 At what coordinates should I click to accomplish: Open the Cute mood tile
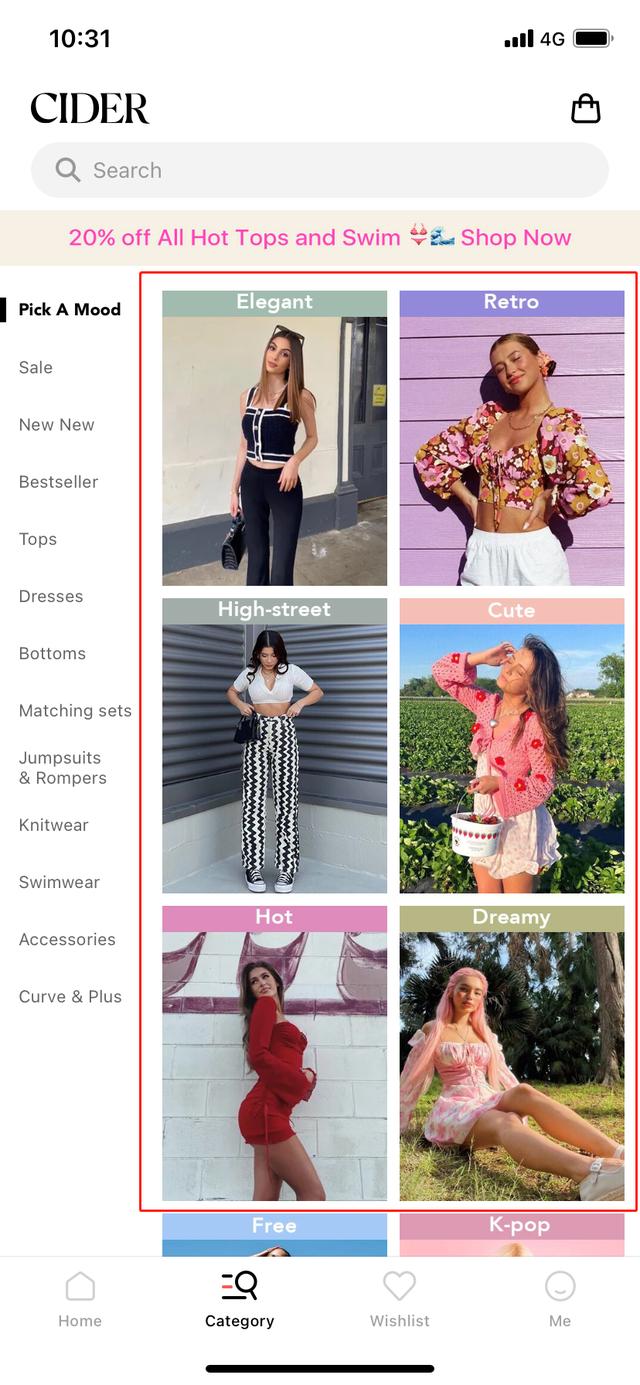pos(512,745)
